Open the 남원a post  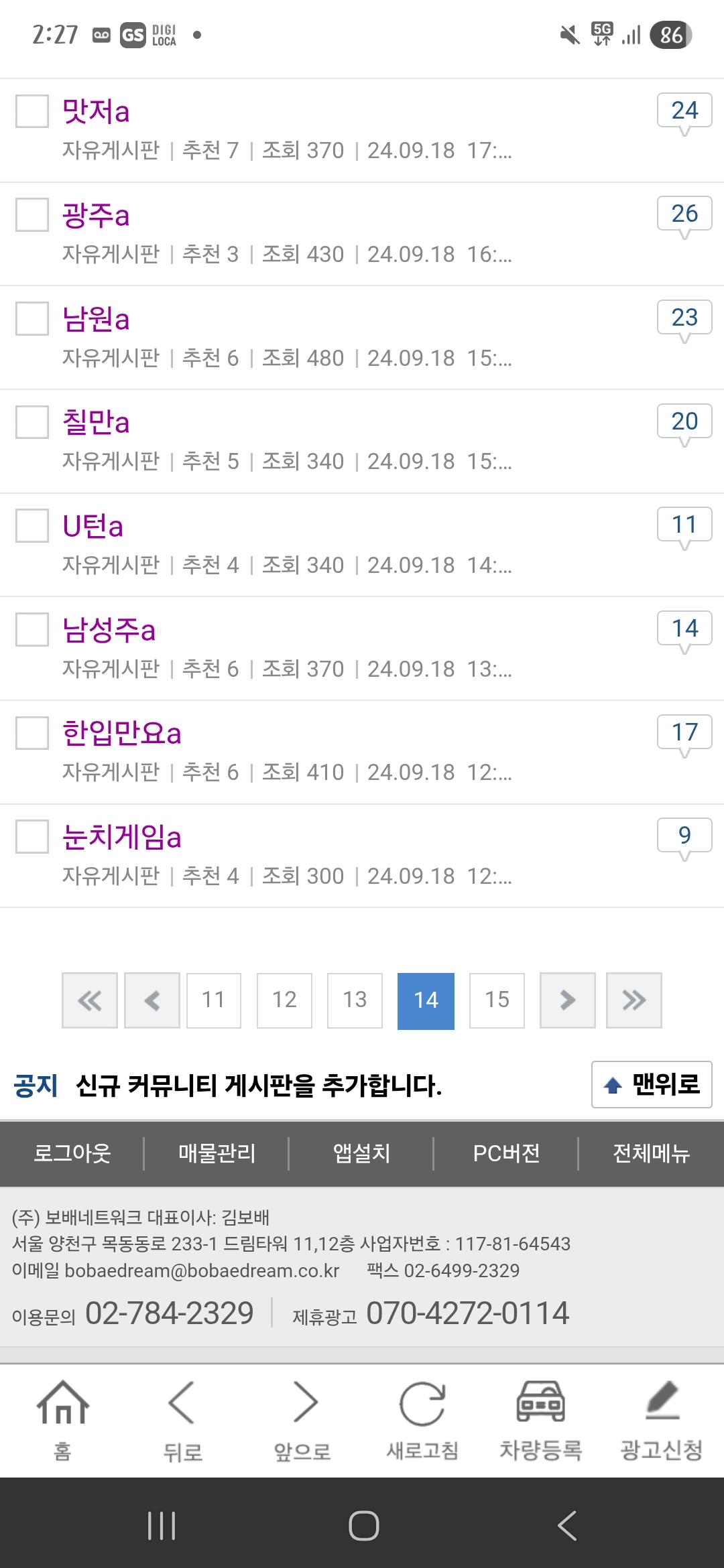click(96, 318)
